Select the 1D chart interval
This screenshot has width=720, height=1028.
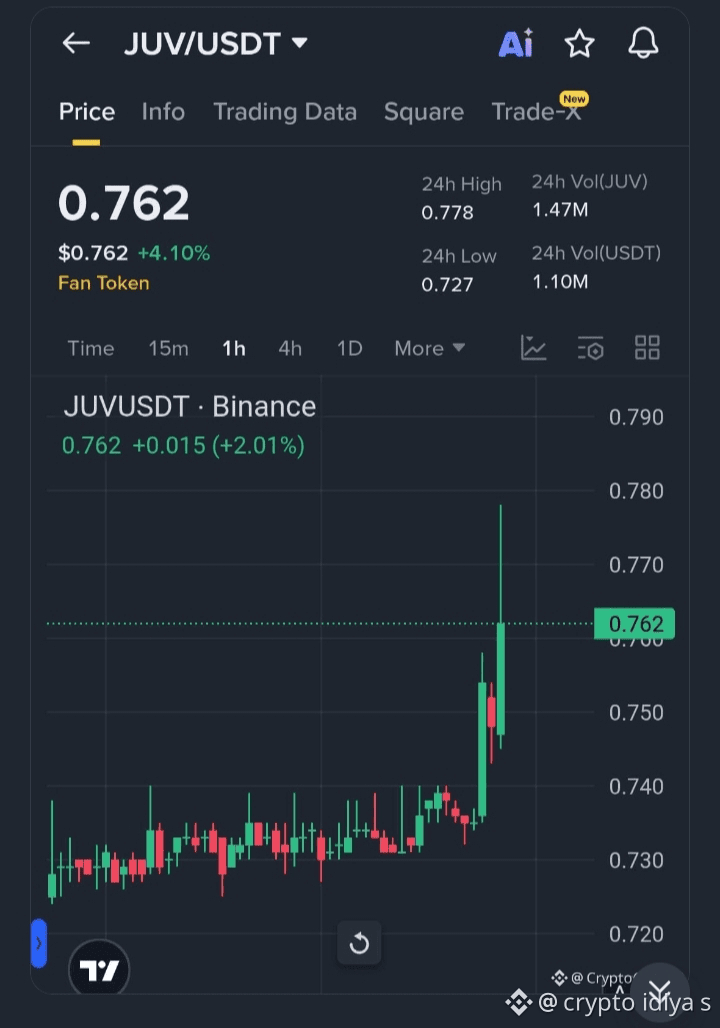349,348
